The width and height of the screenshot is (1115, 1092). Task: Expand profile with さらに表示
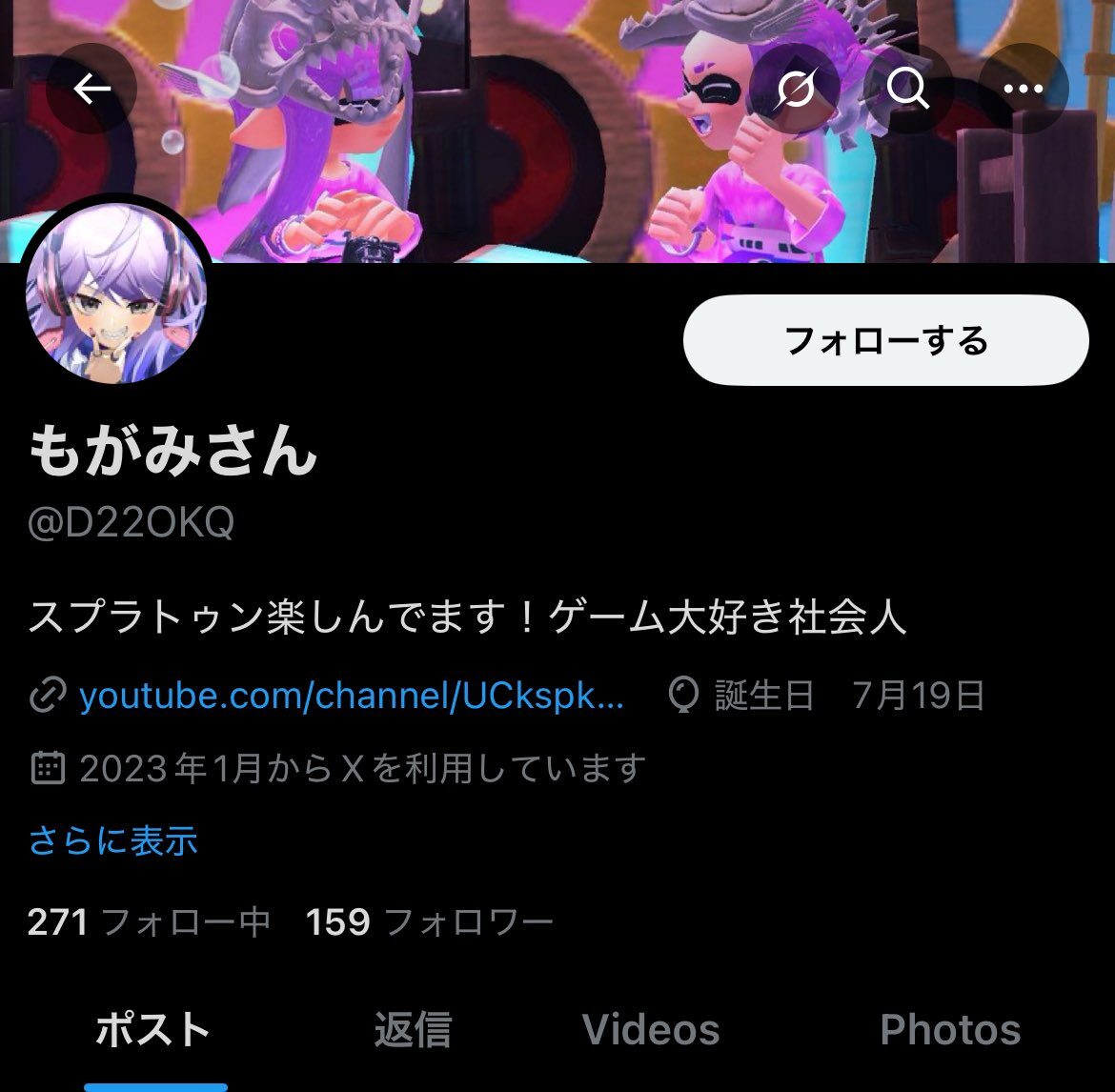(x=113, y=840)
